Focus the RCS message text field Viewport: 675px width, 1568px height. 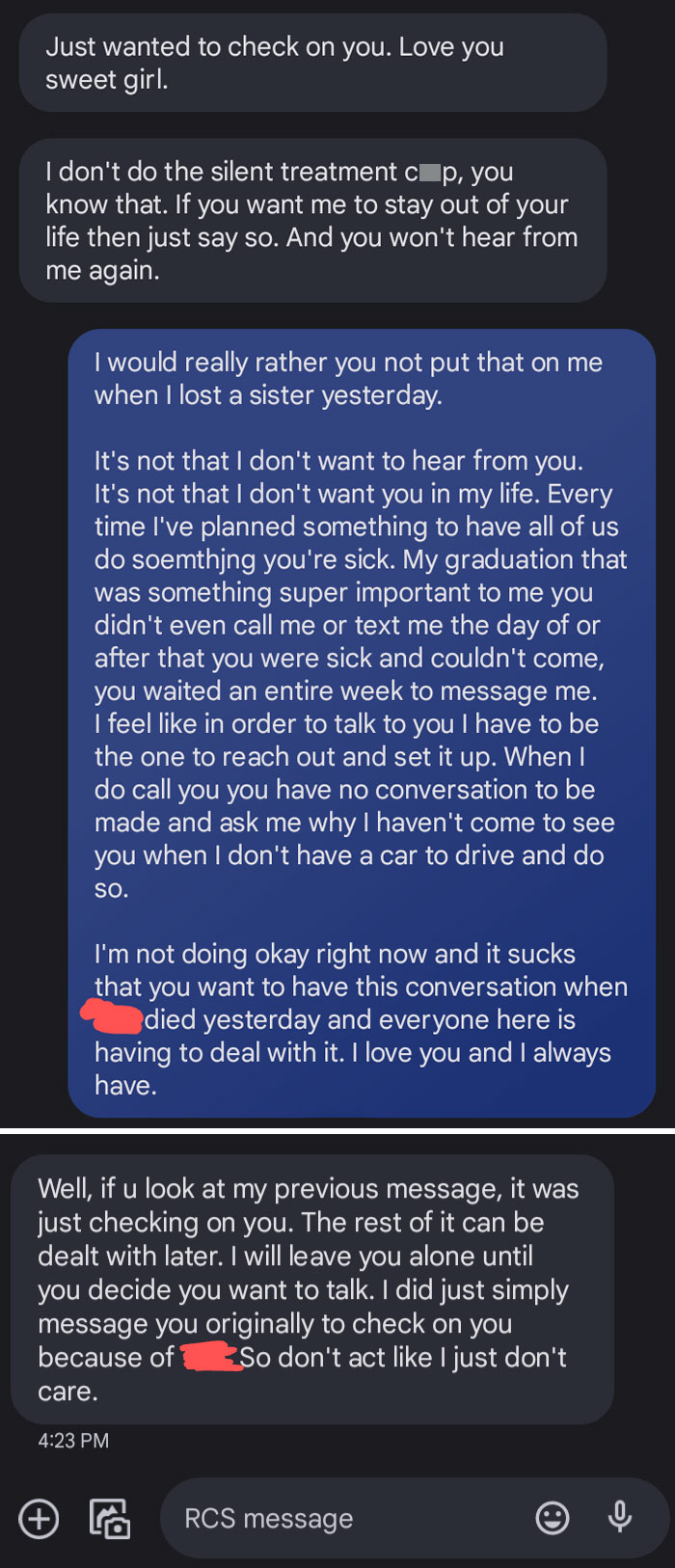[337, 1519]
